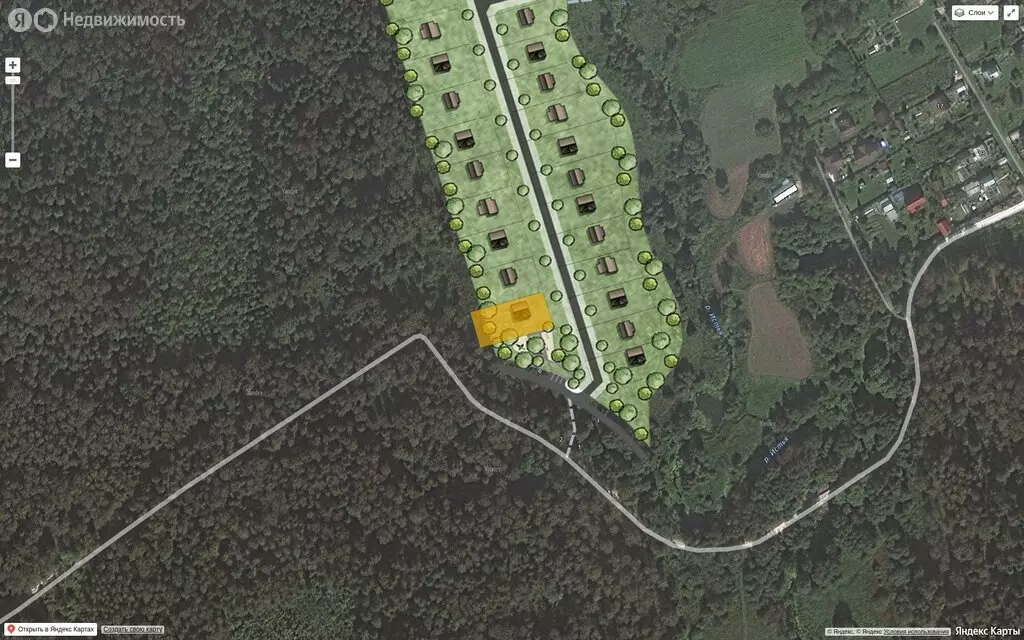The height and width of the screenshot is (640, 1024).
Task: Zoom out with the minus button
Action: [12, 160]
